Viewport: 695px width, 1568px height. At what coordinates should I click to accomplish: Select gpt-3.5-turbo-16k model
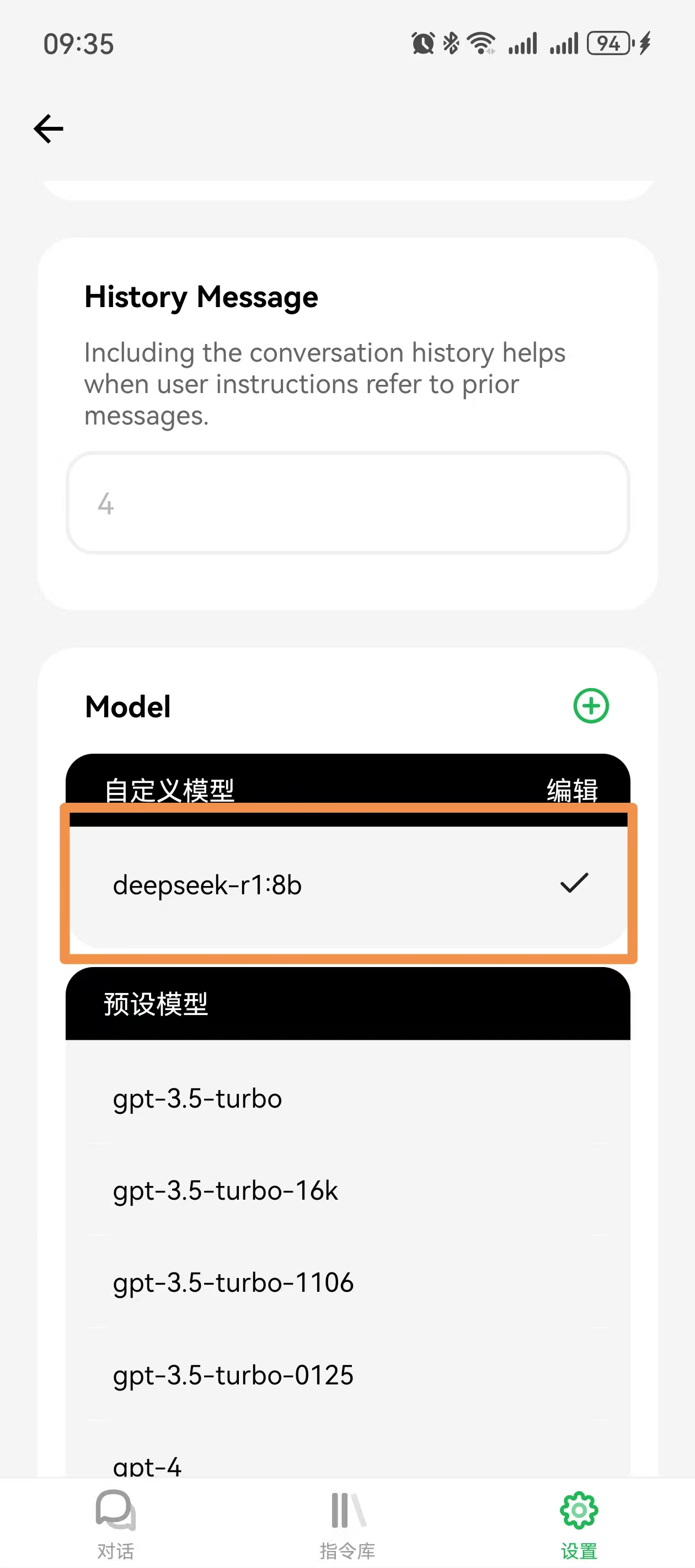(347, 1190)
